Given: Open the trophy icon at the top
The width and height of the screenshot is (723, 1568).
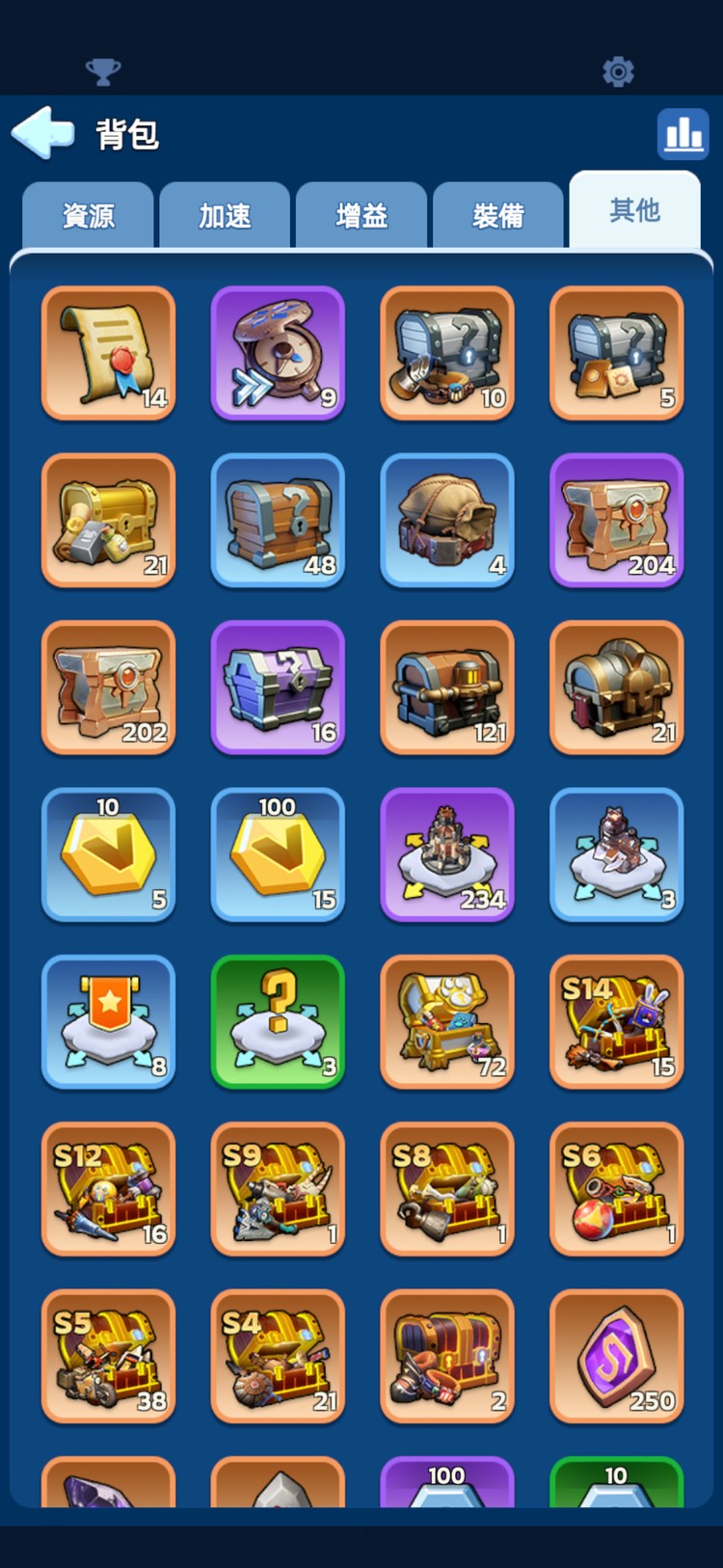Looking at the screenshot, I should pos(103,71).
